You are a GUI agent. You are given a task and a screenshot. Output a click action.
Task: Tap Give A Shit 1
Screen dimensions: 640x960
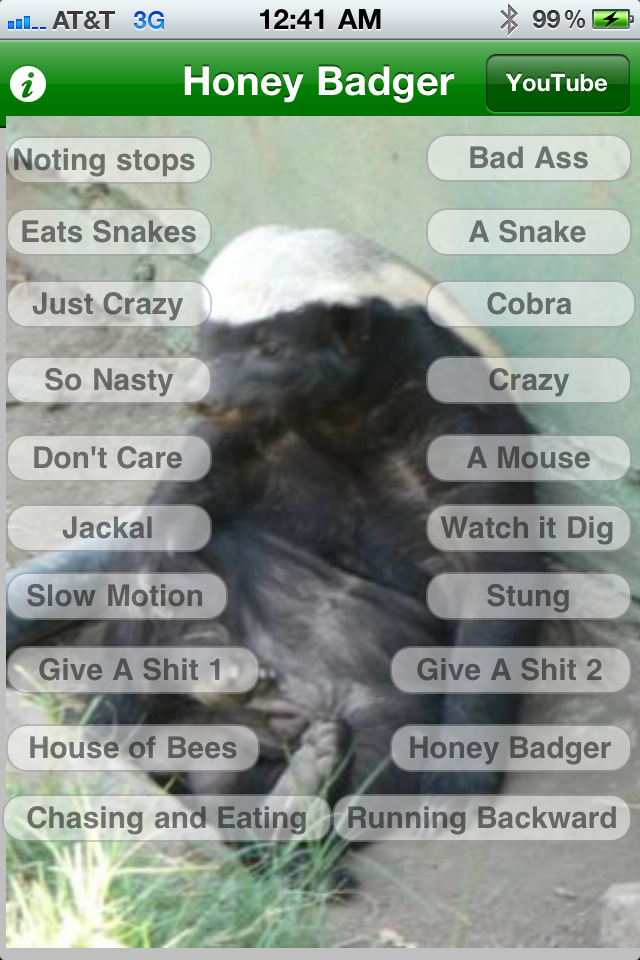tap(132, 670)
